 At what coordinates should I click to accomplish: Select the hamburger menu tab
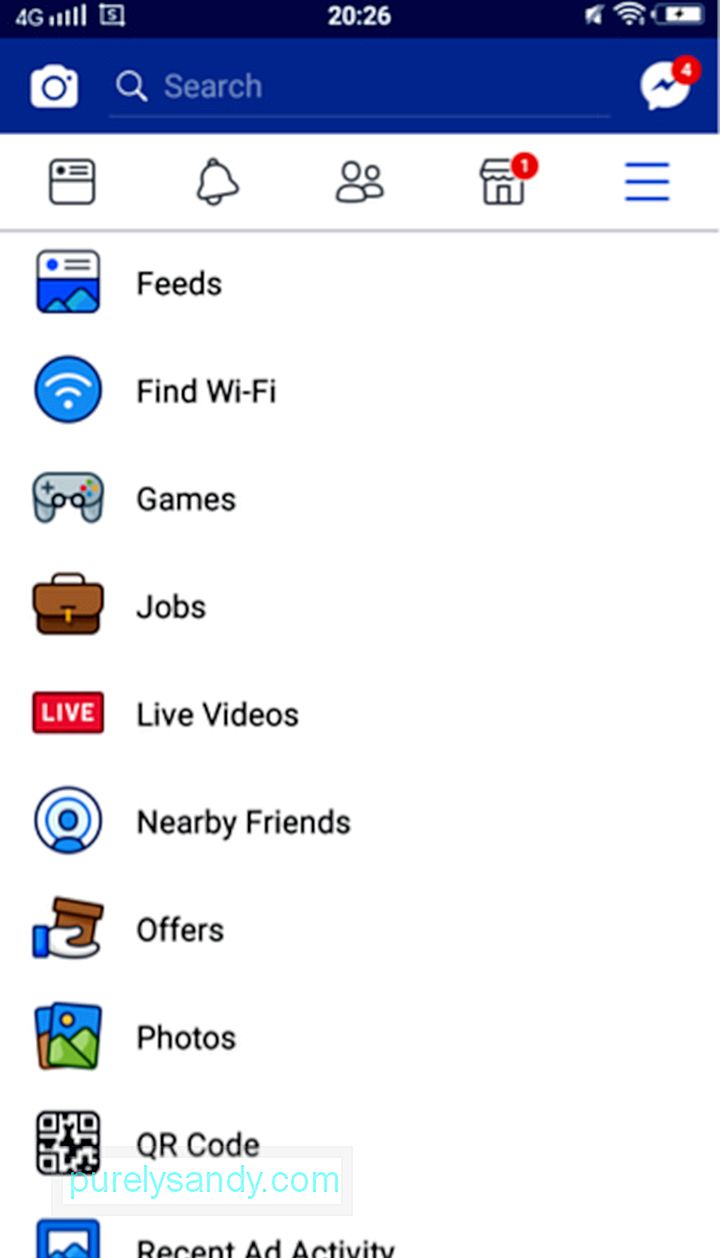647,183
